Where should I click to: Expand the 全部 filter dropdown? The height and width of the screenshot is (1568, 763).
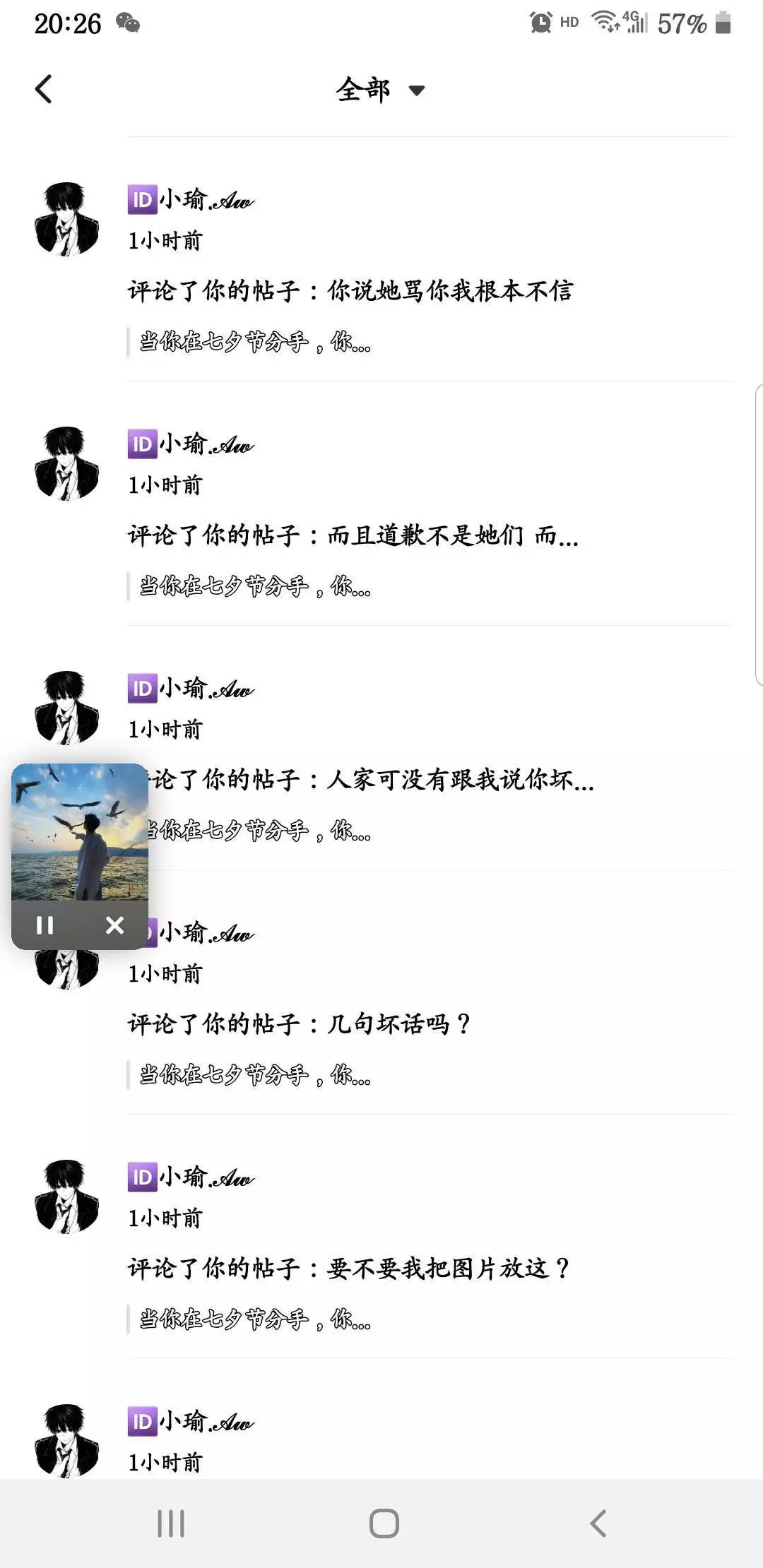pos(380,90)
